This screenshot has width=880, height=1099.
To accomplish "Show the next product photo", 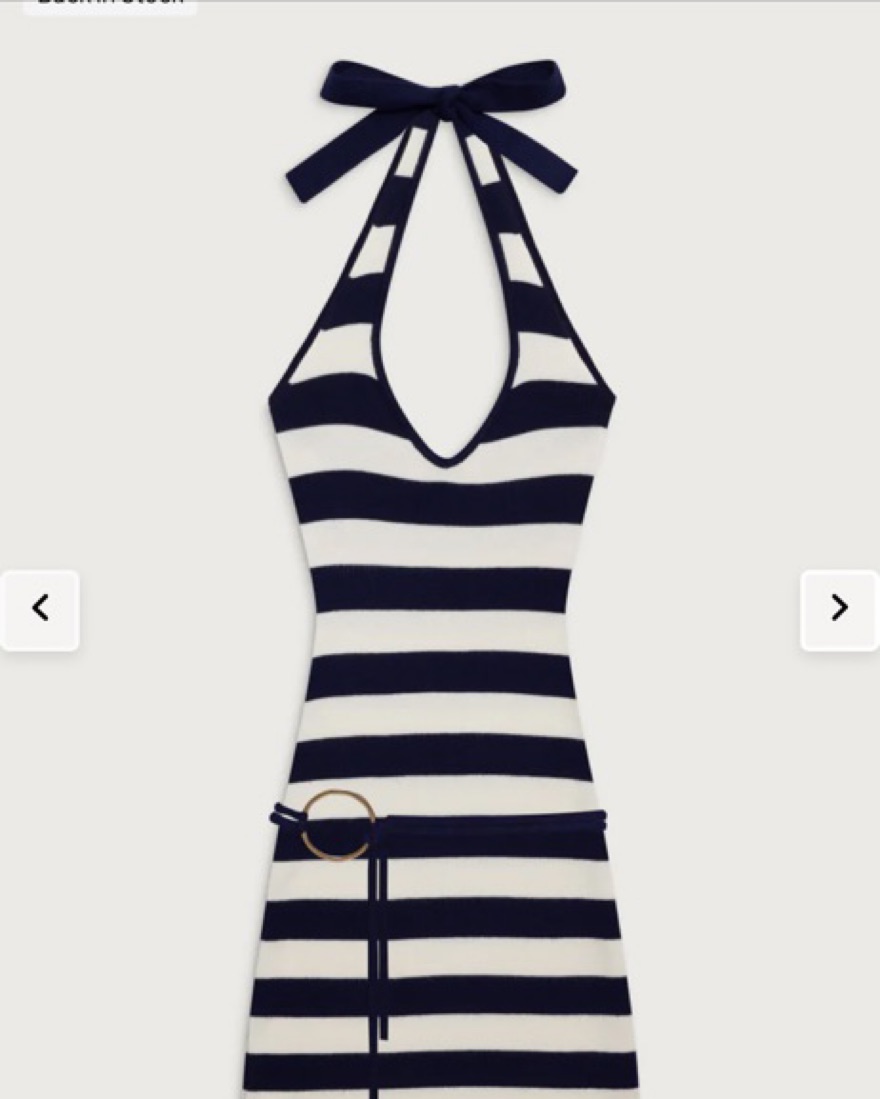I will (839, 609).
